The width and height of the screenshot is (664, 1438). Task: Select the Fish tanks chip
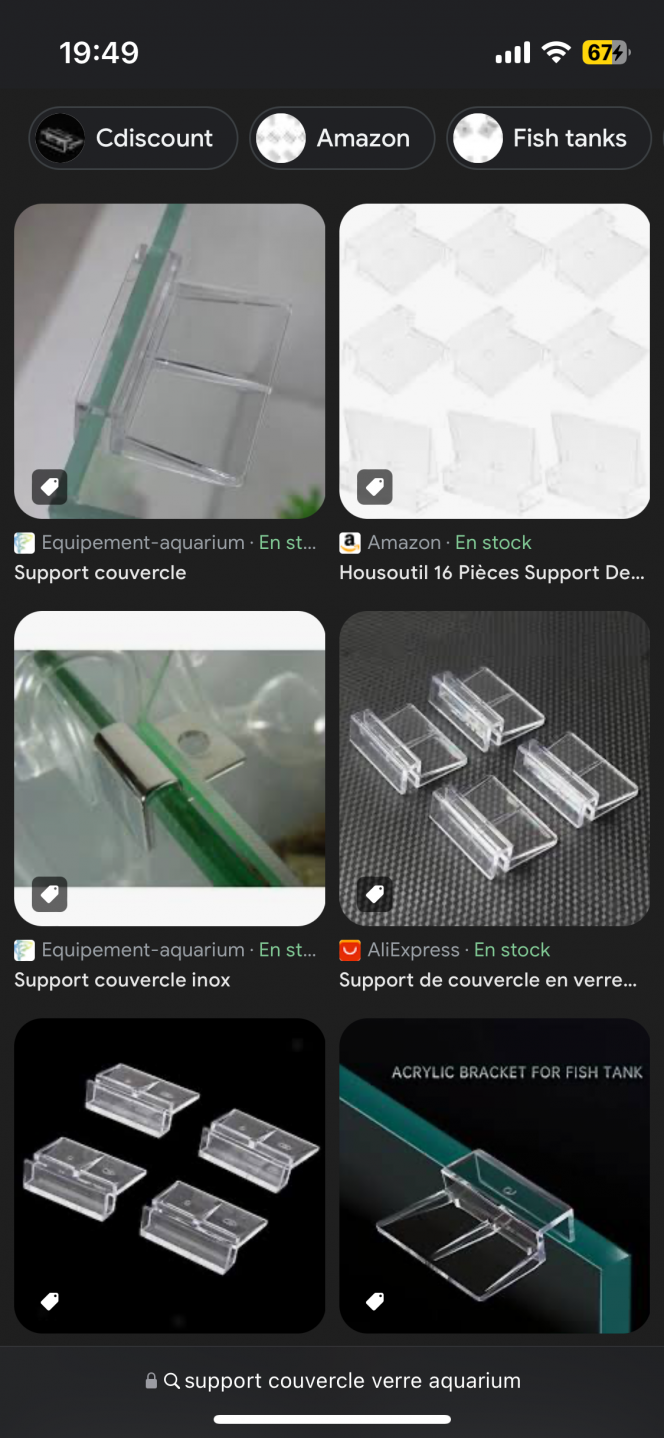coord(548,138)
